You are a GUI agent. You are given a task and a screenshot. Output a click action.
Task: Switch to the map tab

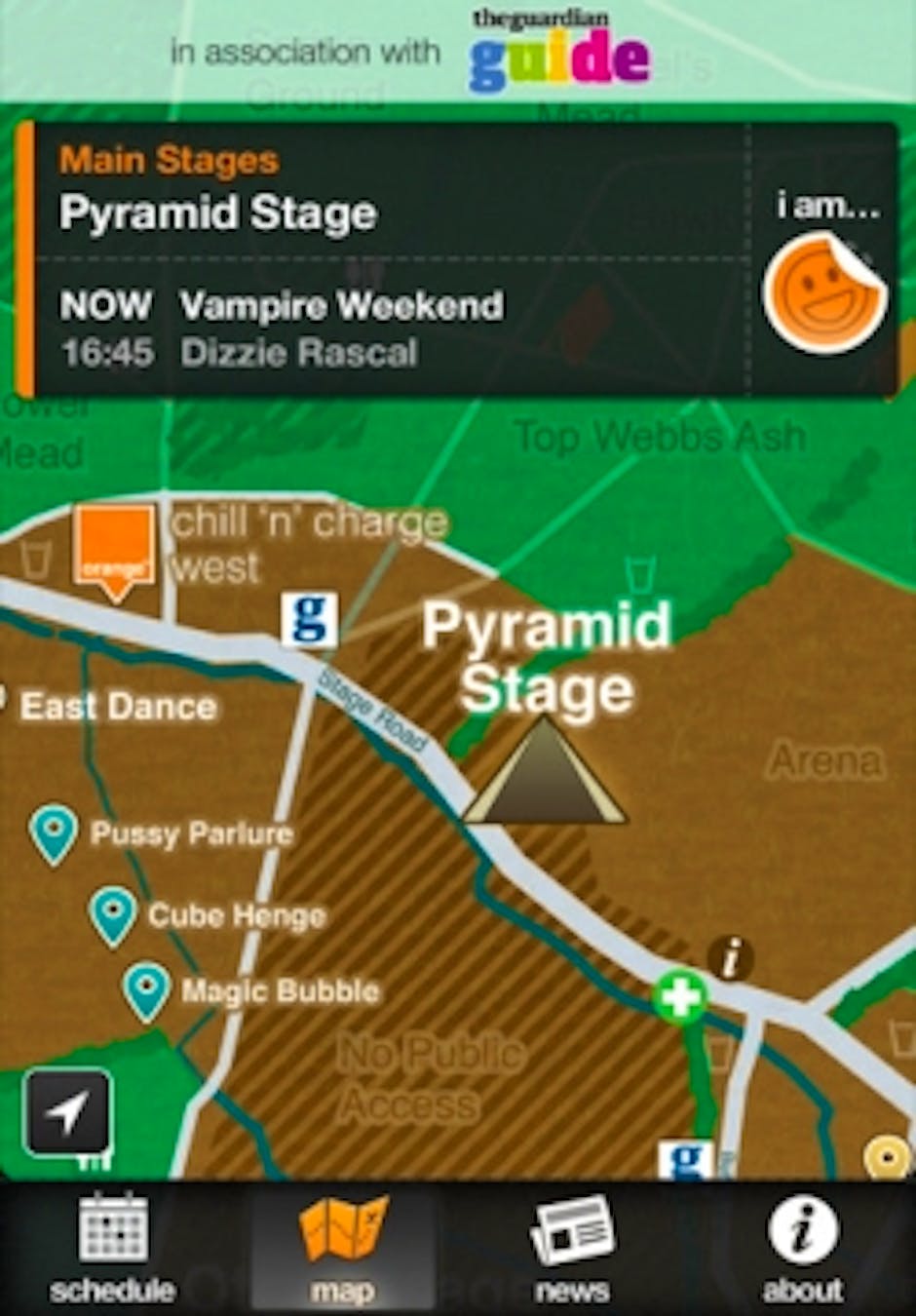coord(342,1249)
